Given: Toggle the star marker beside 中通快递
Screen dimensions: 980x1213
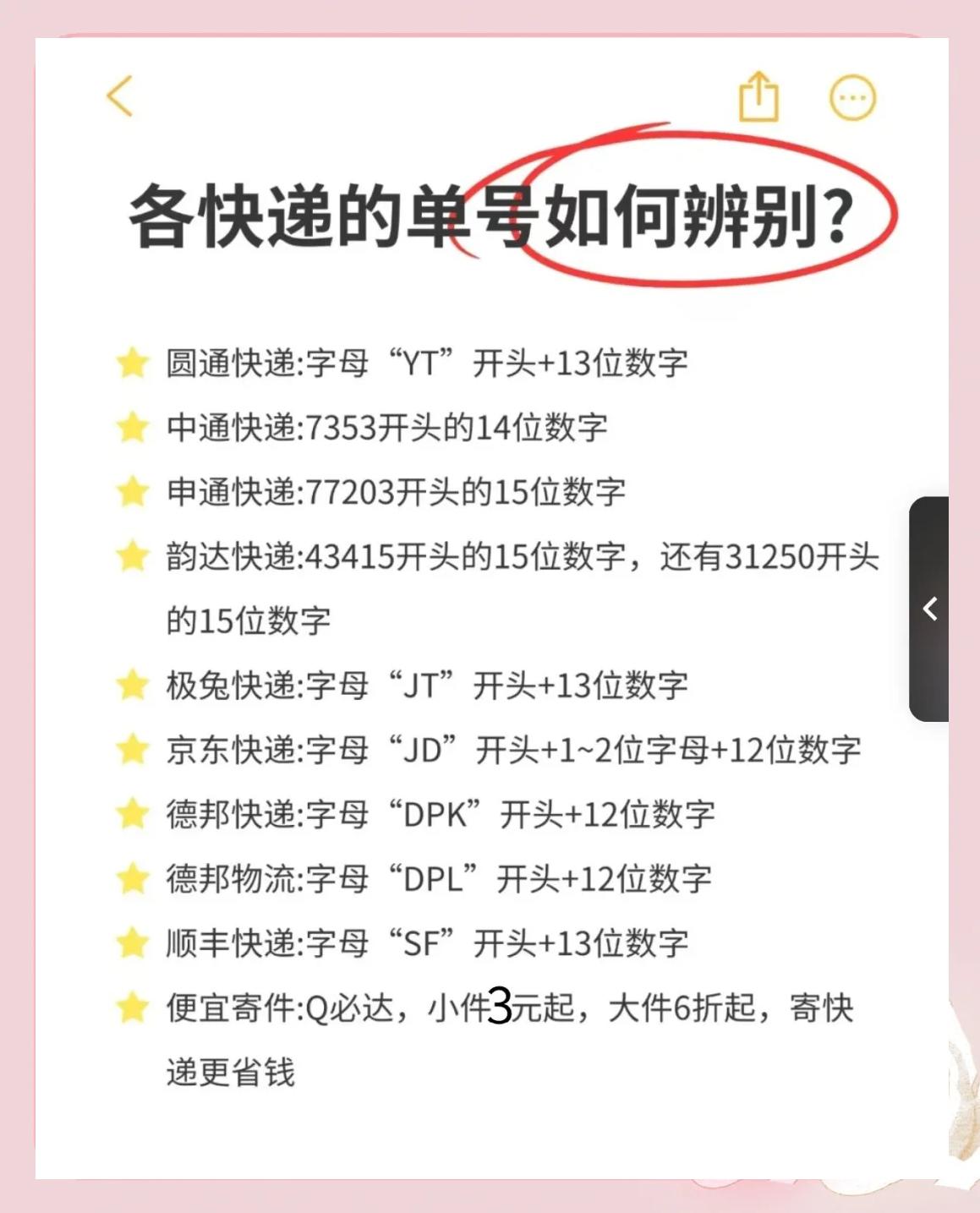Looking at the screenshot, I should (132, 425).
